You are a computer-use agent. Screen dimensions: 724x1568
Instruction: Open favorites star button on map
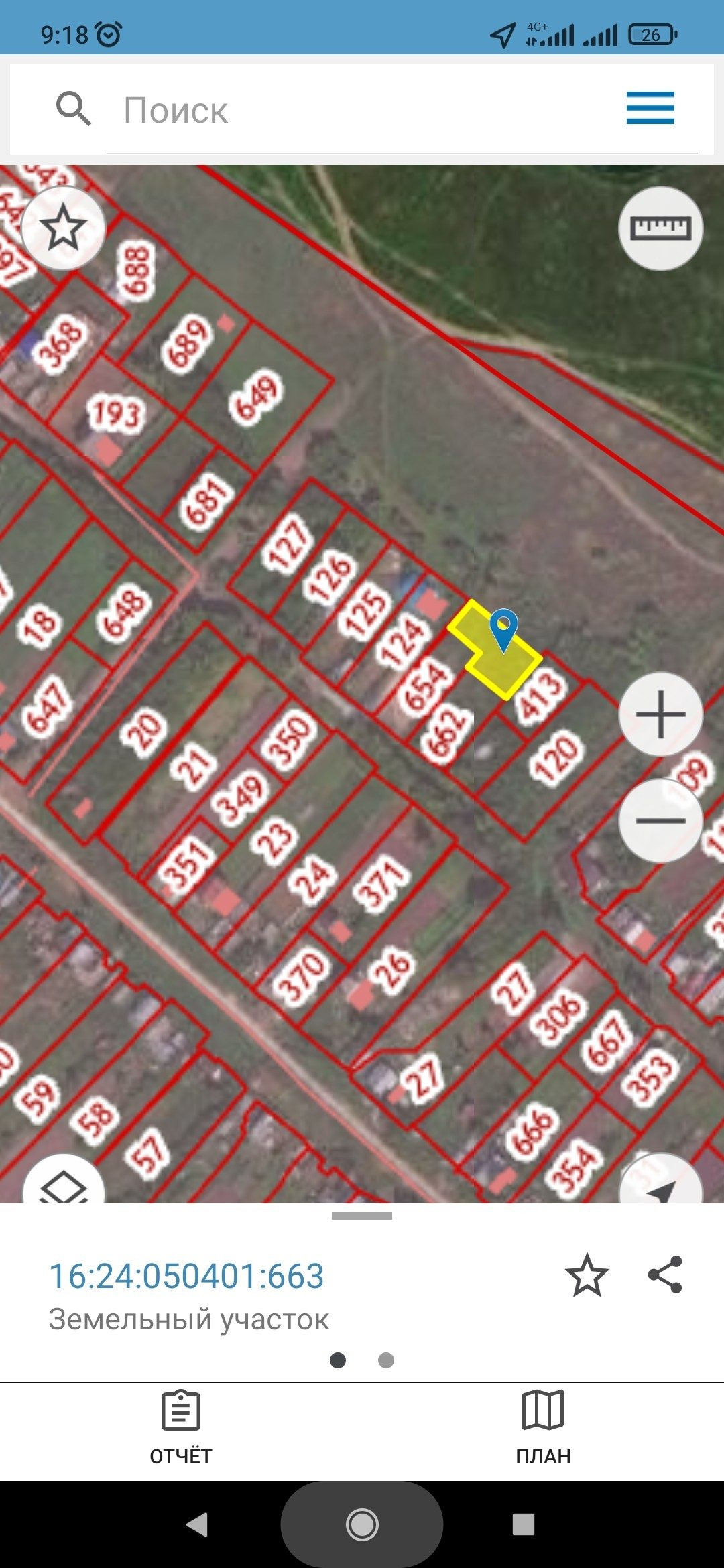click(63, 228)
